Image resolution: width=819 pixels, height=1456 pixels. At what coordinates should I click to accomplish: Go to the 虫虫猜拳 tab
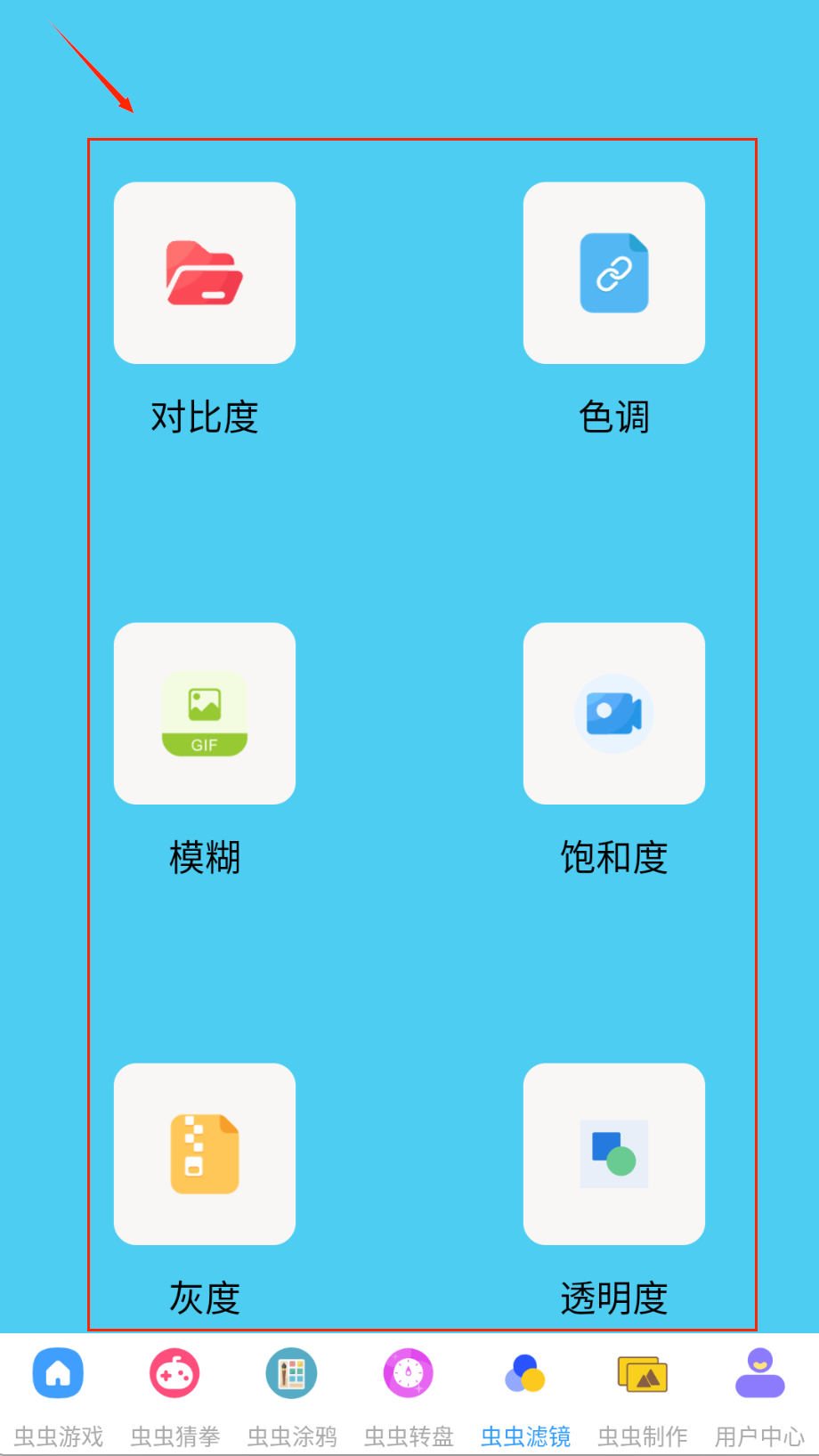(174, 1395)
